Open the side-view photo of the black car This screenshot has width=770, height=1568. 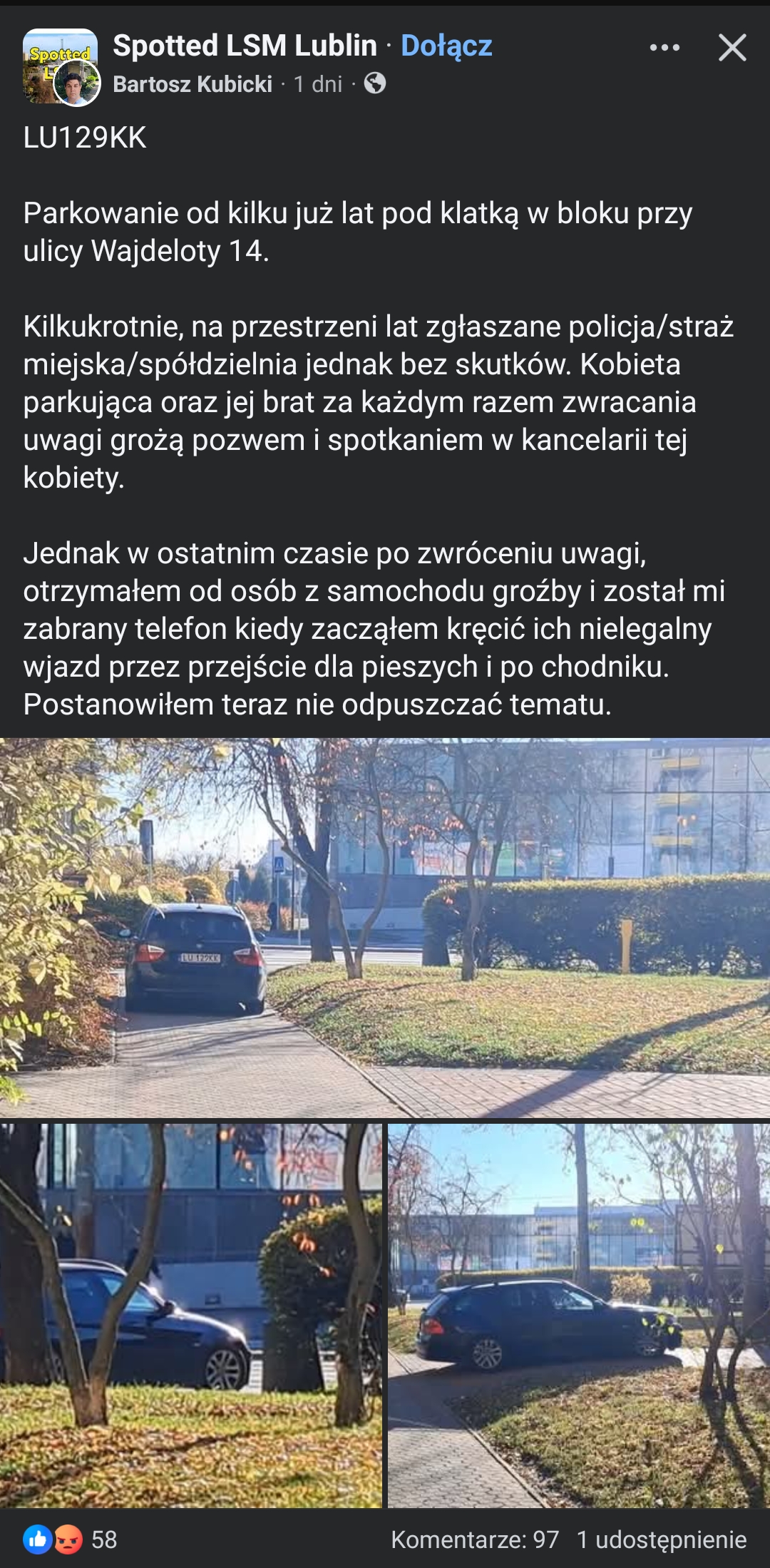click(578, 1316)
